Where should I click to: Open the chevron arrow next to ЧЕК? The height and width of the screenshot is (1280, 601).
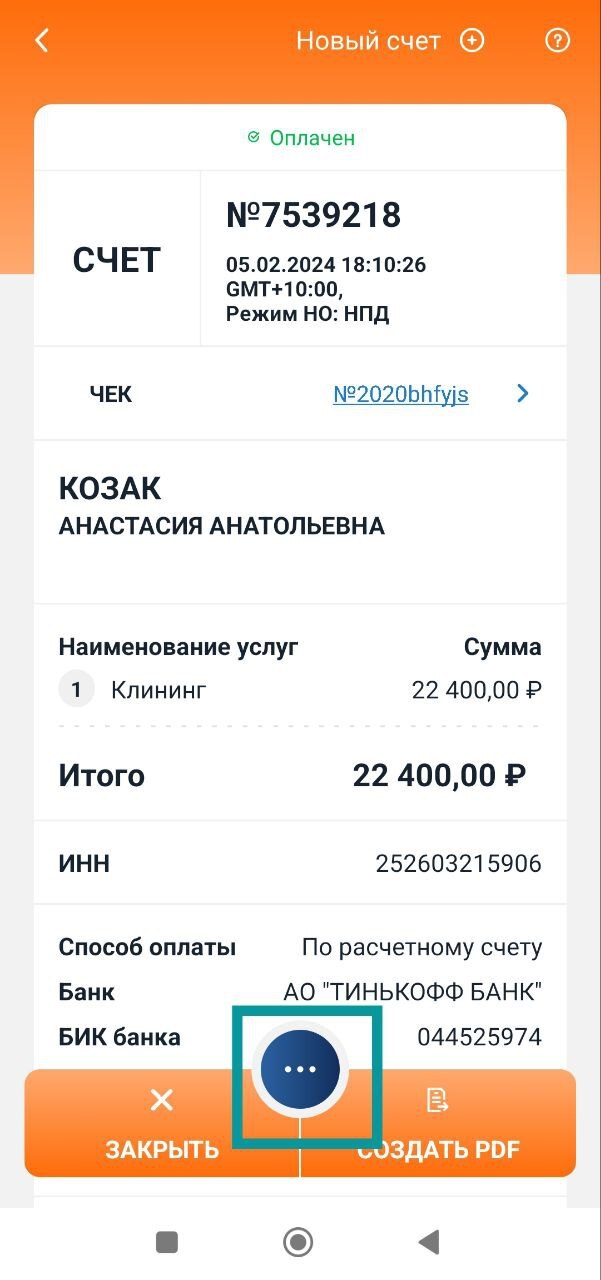coord(522,395)
